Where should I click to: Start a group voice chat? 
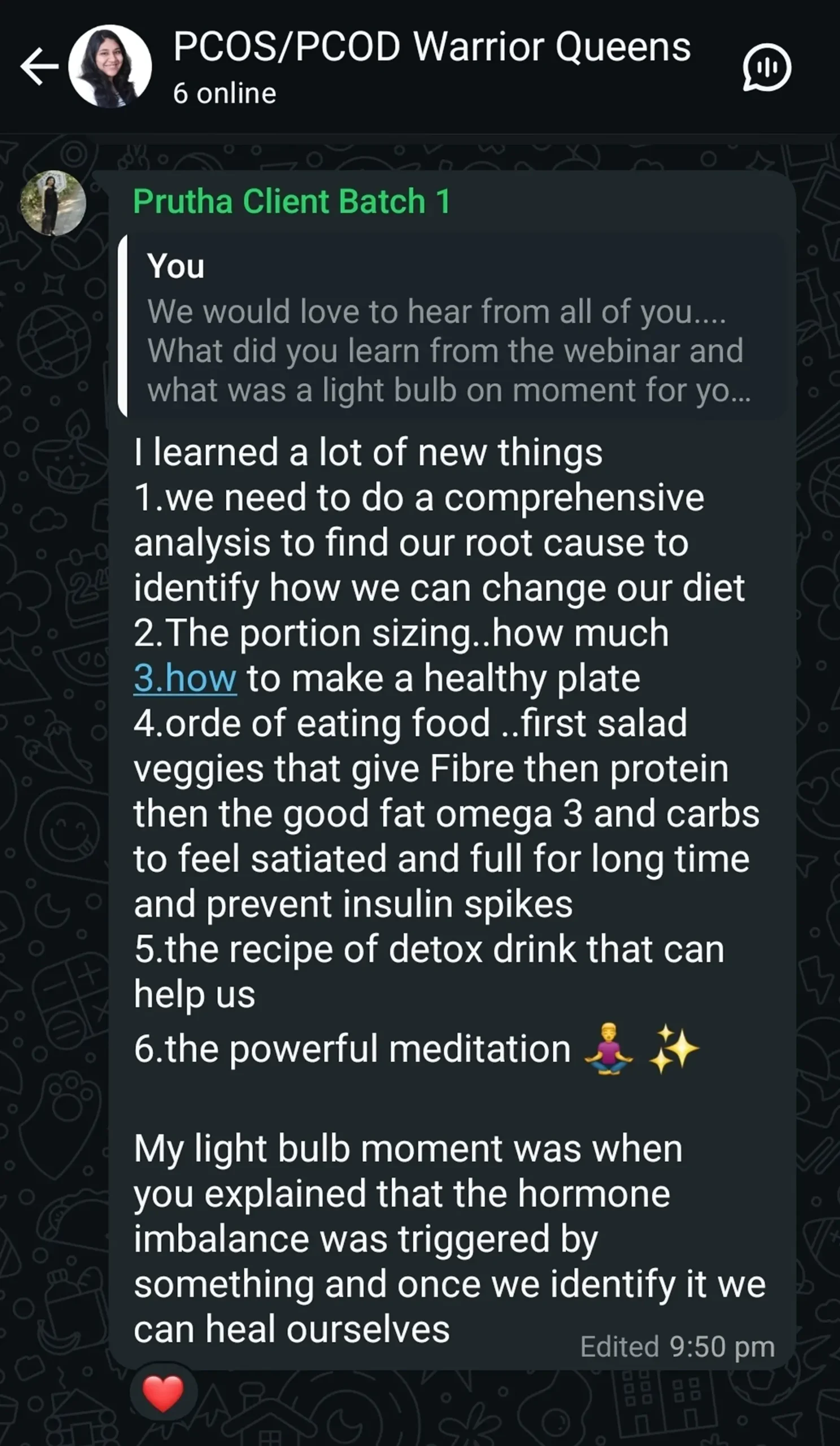pyautogui.click(x=767, y=68)
